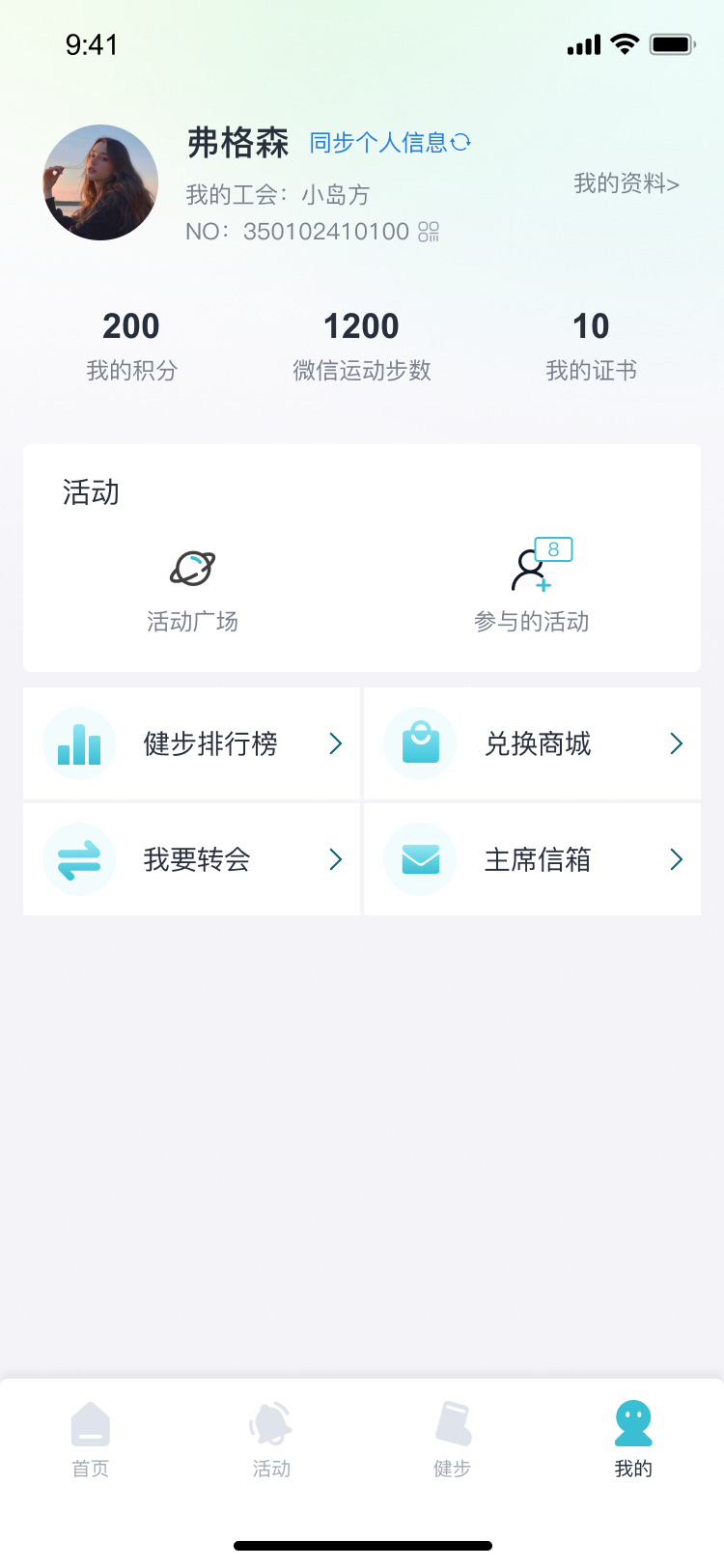Select the bar chart icon beside 健步排行榜

pyautogui.click(x=78, y=743)
